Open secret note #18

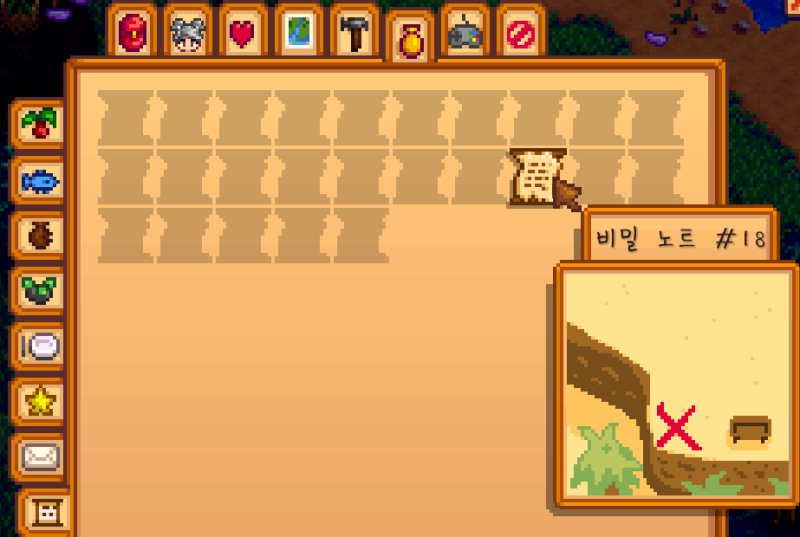click(x=538, y=177)
